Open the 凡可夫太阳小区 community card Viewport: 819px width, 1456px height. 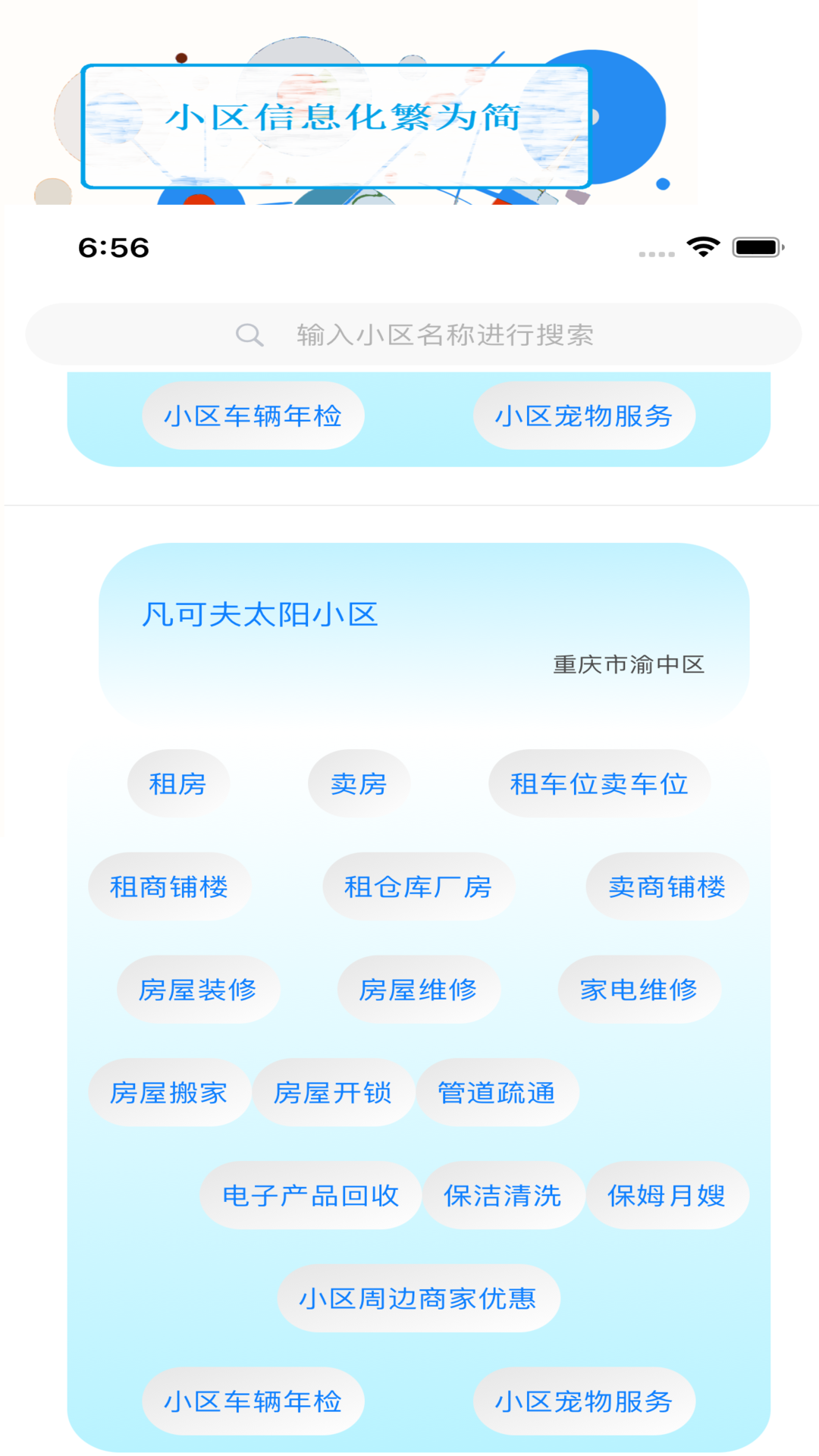pos(262,616)
